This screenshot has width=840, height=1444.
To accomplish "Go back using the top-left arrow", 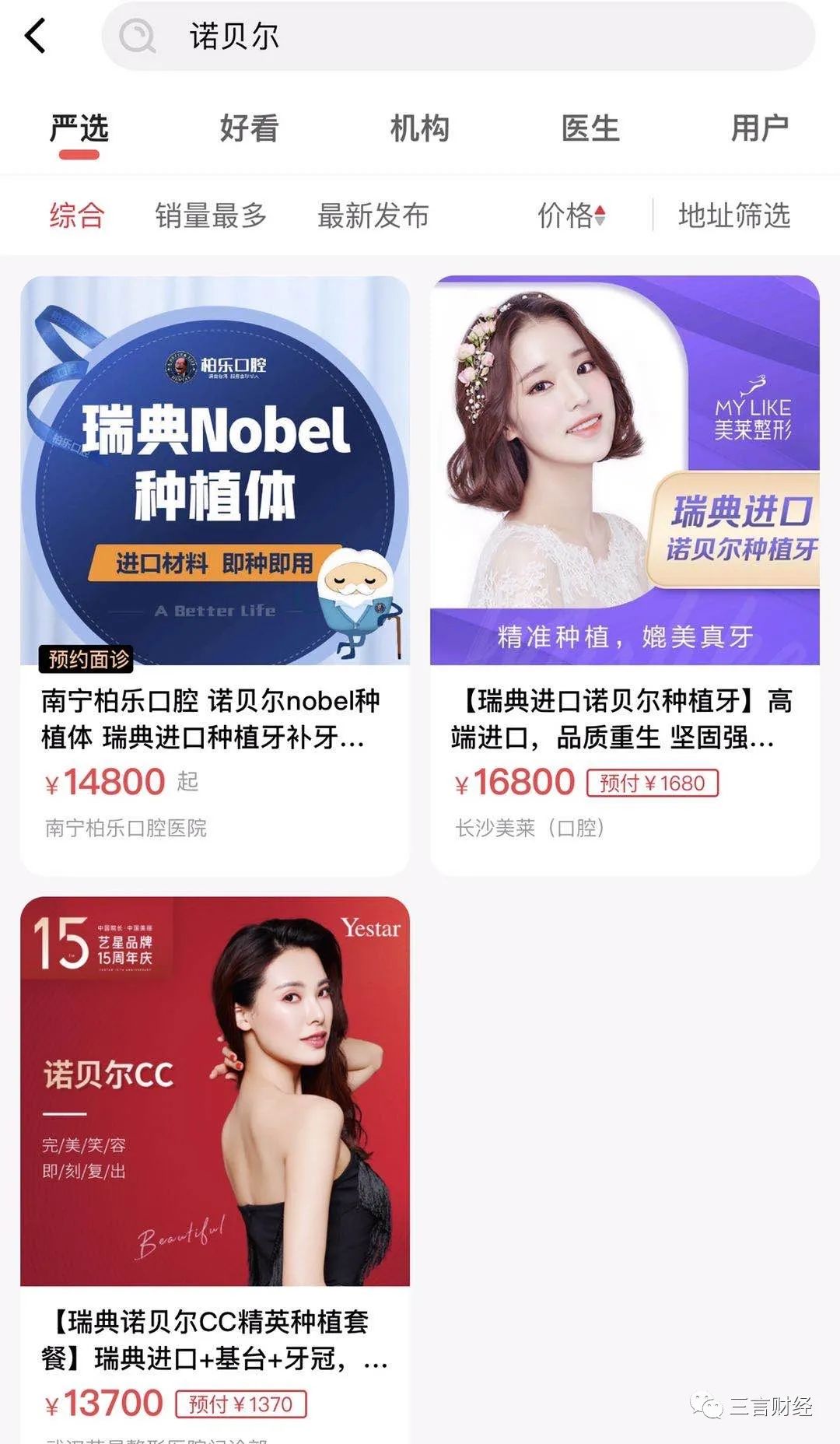I will tap(36, 36).
